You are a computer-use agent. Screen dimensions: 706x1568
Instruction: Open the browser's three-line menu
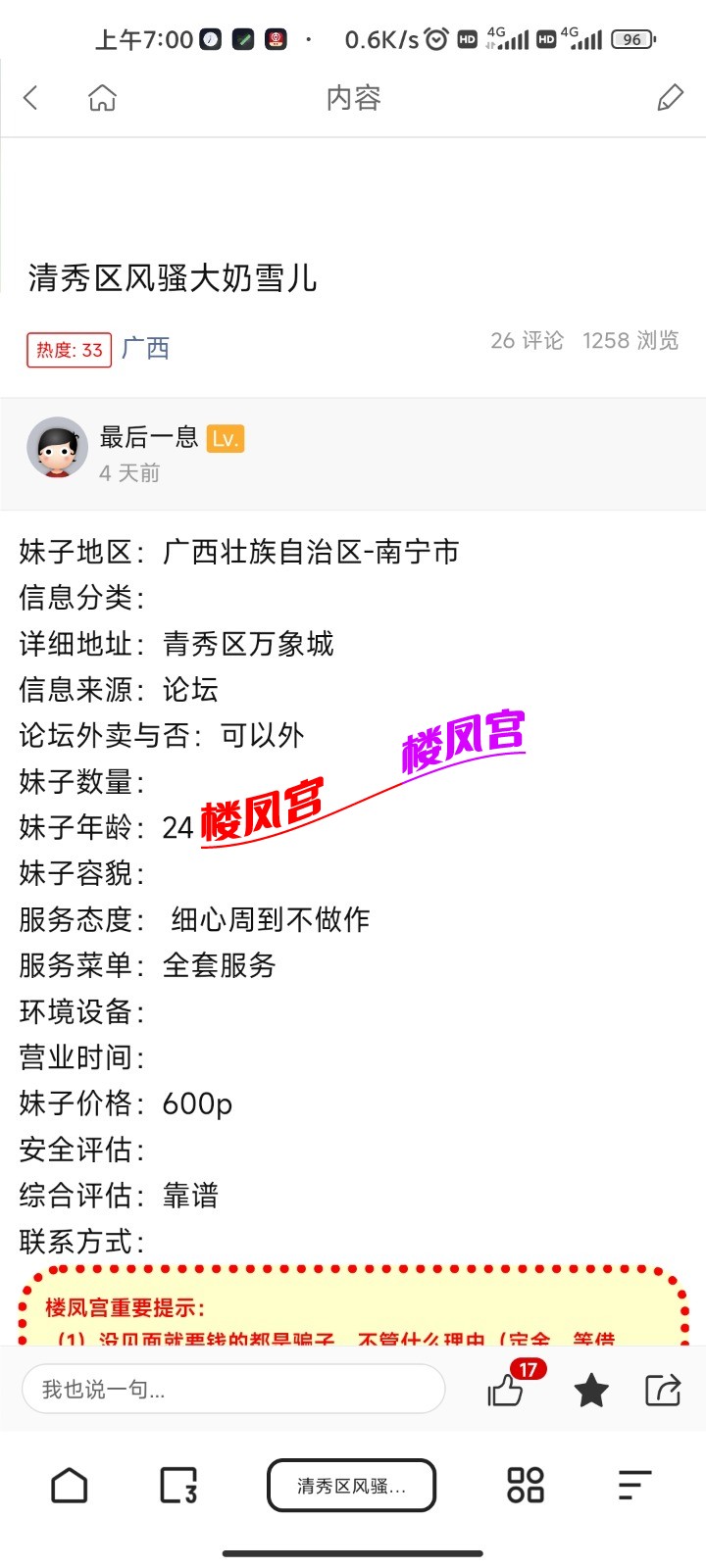[x=634, y=1486]
